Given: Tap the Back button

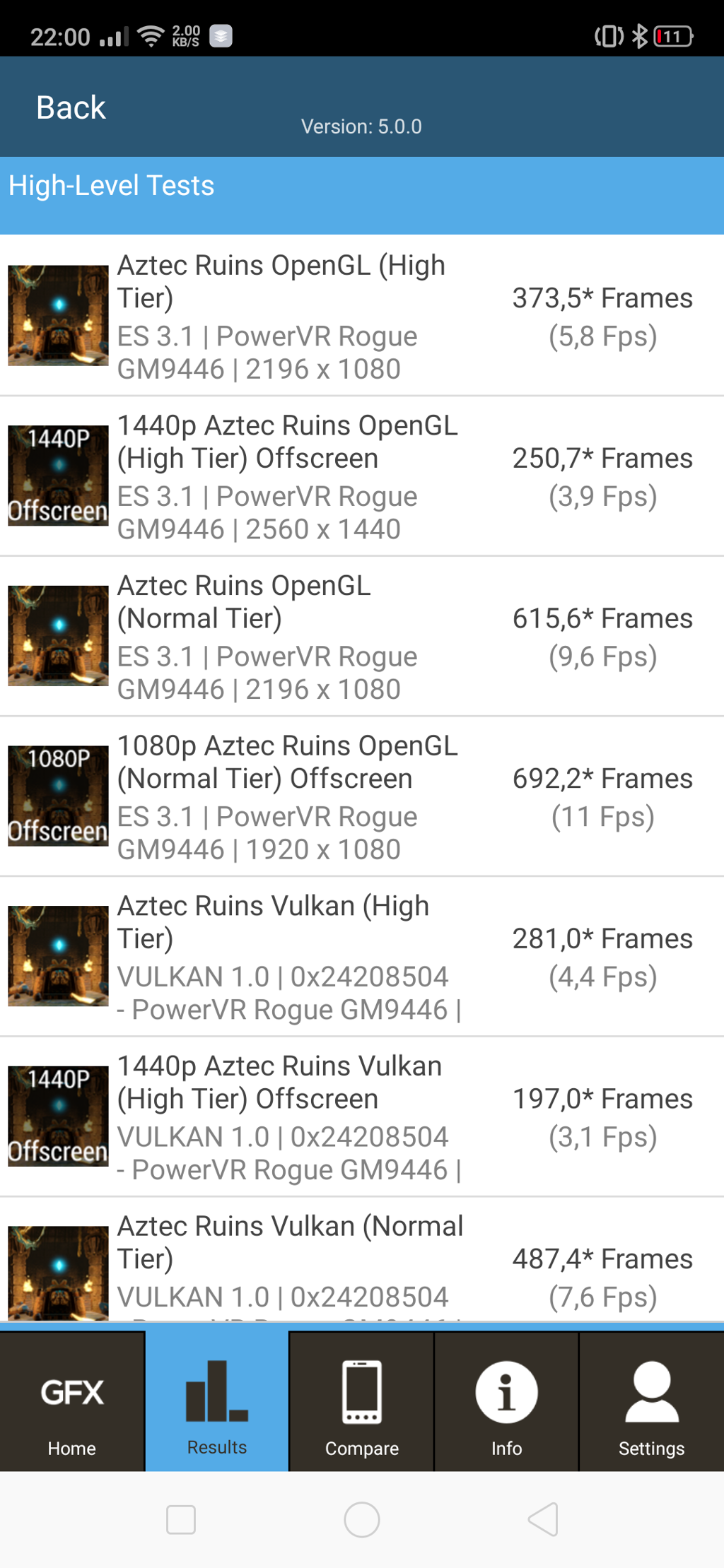Looking at the screenshot, I should click(x=71, y=108).
